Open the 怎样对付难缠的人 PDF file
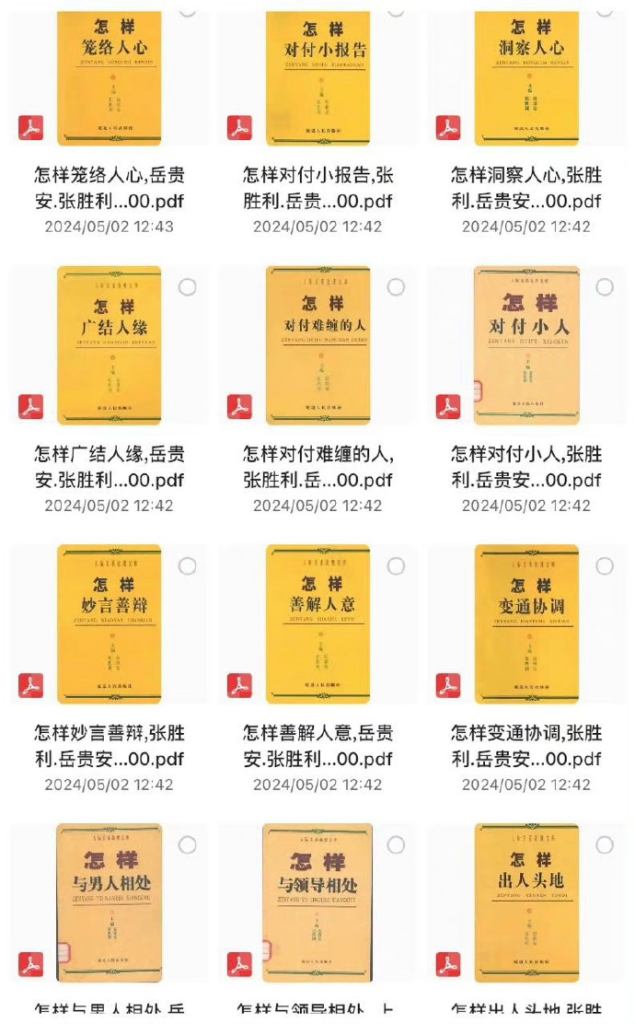This screenshot has width=635, height=1024. [x=318, y=345]
